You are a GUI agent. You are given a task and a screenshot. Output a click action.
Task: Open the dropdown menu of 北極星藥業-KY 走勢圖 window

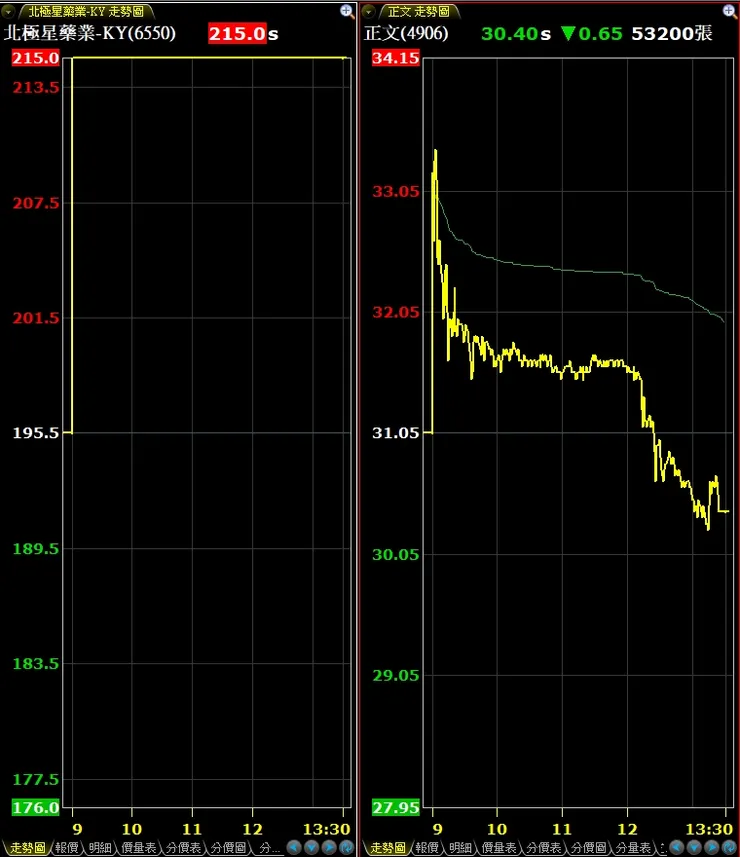click(x=8, y=11)
